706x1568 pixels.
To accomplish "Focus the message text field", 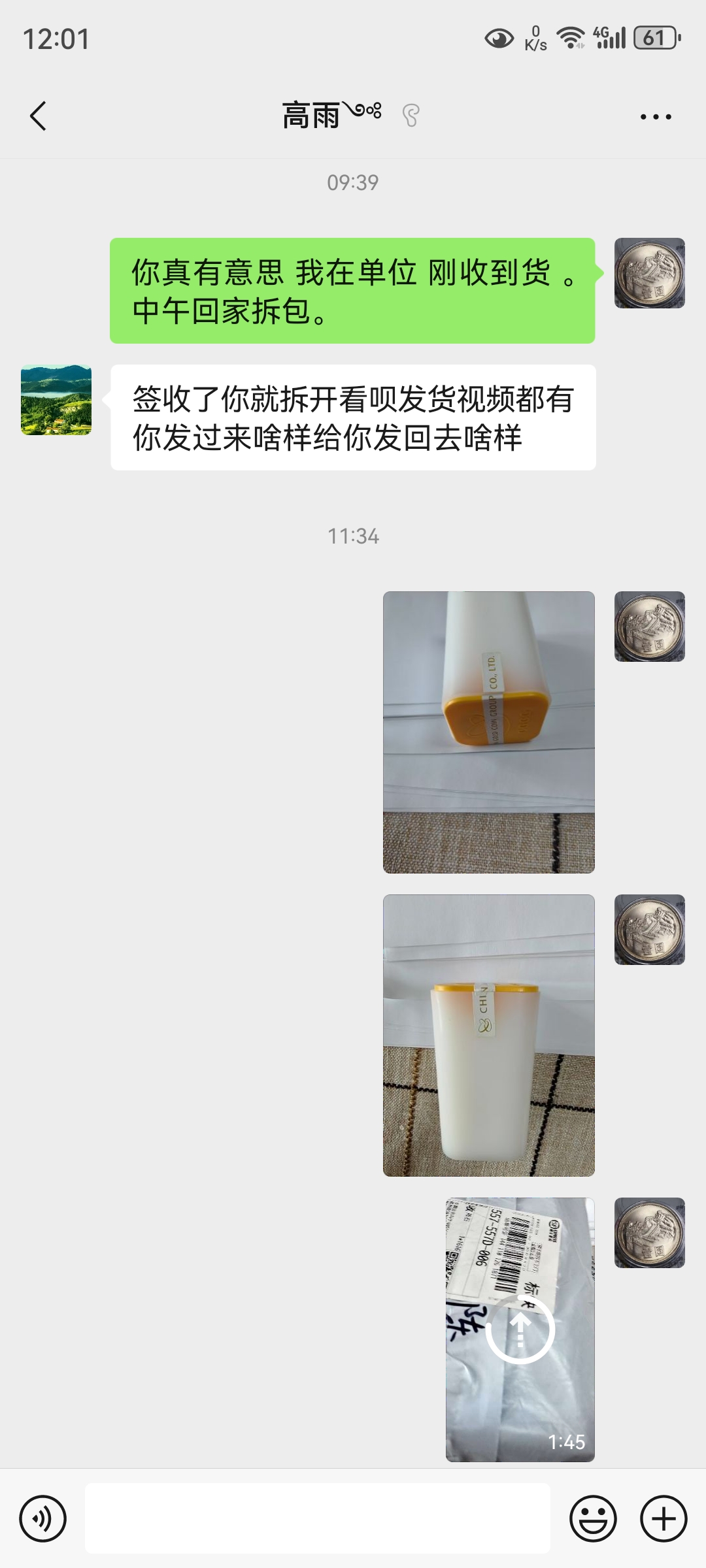I will pos(317,1519).
